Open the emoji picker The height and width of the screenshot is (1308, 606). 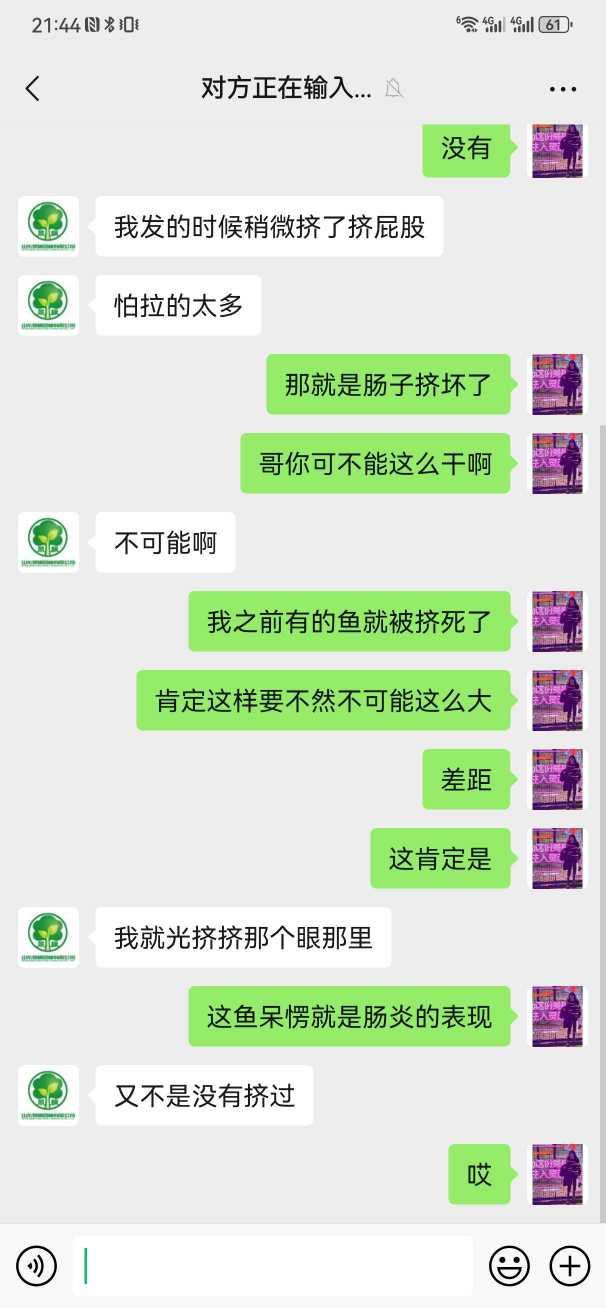coord(509,1266)
